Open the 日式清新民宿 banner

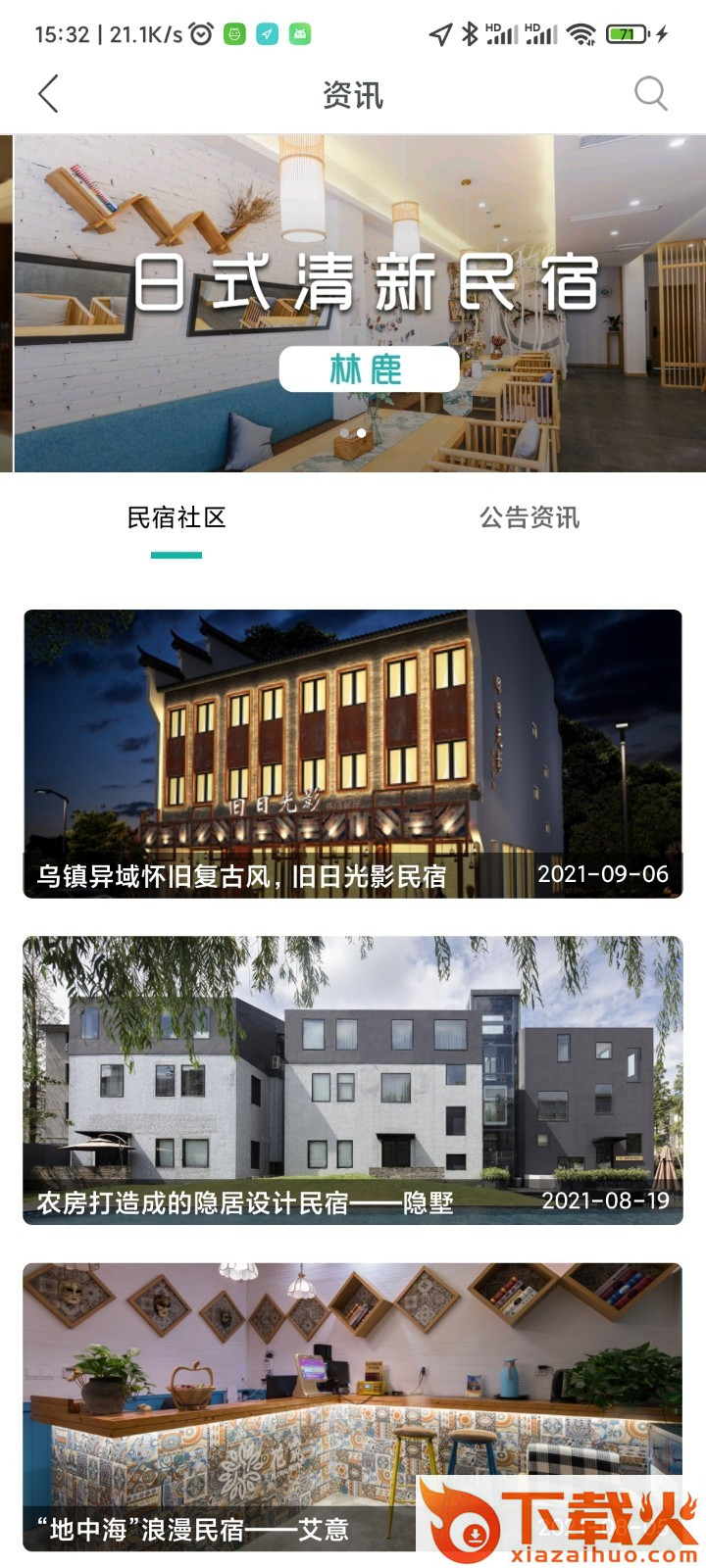point(359,304)
